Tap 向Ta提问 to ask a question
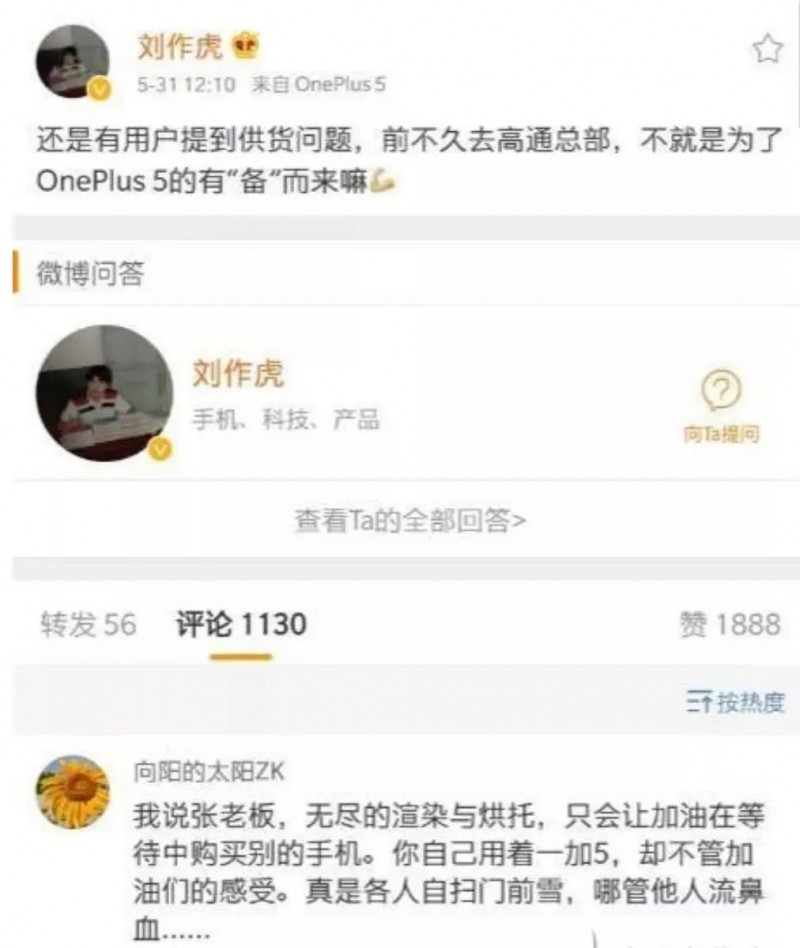 pos(721,405)
